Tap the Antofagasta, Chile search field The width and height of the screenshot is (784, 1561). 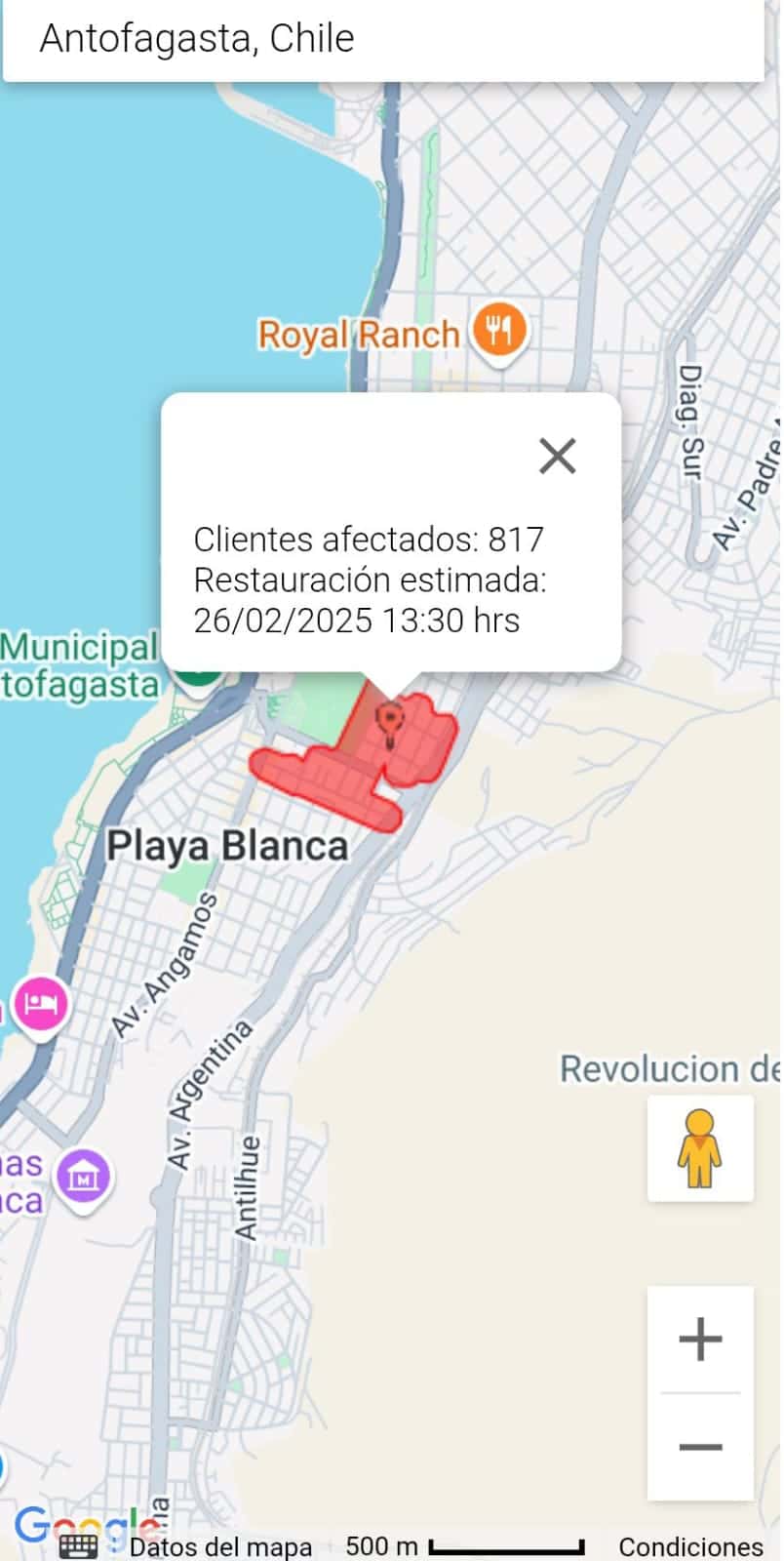[x=383, y=39]
